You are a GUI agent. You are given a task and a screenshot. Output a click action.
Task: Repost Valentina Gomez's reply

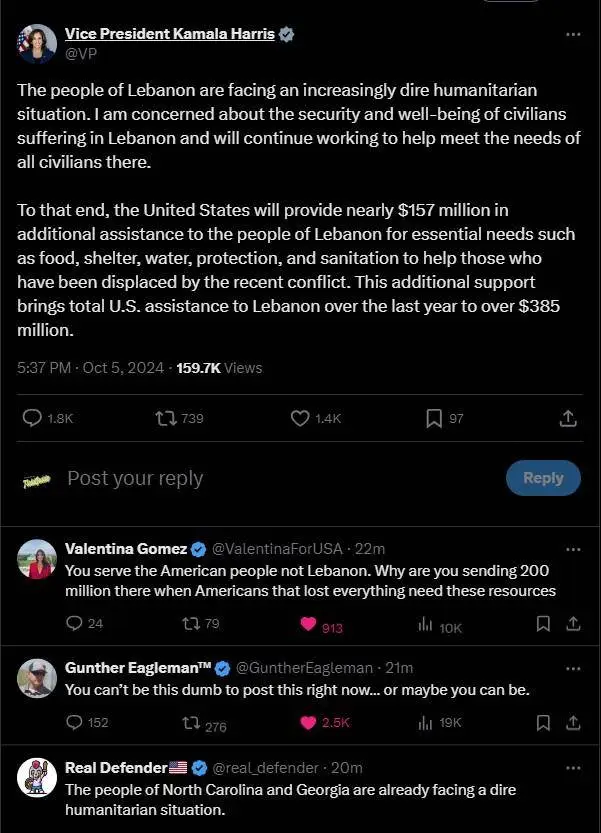click(x=189, y=624)
